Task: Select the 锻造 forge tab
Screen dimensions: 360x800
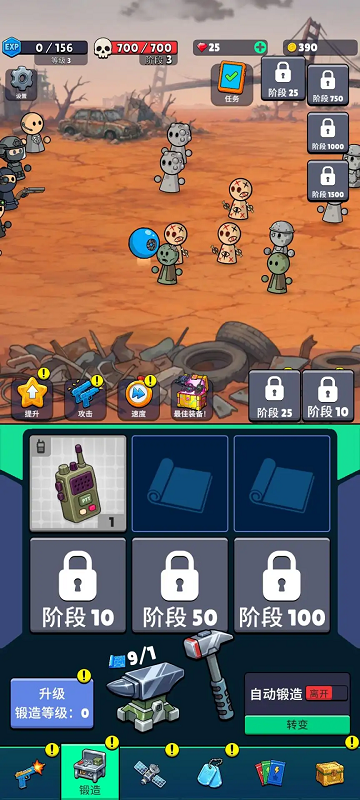Action: click(x=90, y=772)
